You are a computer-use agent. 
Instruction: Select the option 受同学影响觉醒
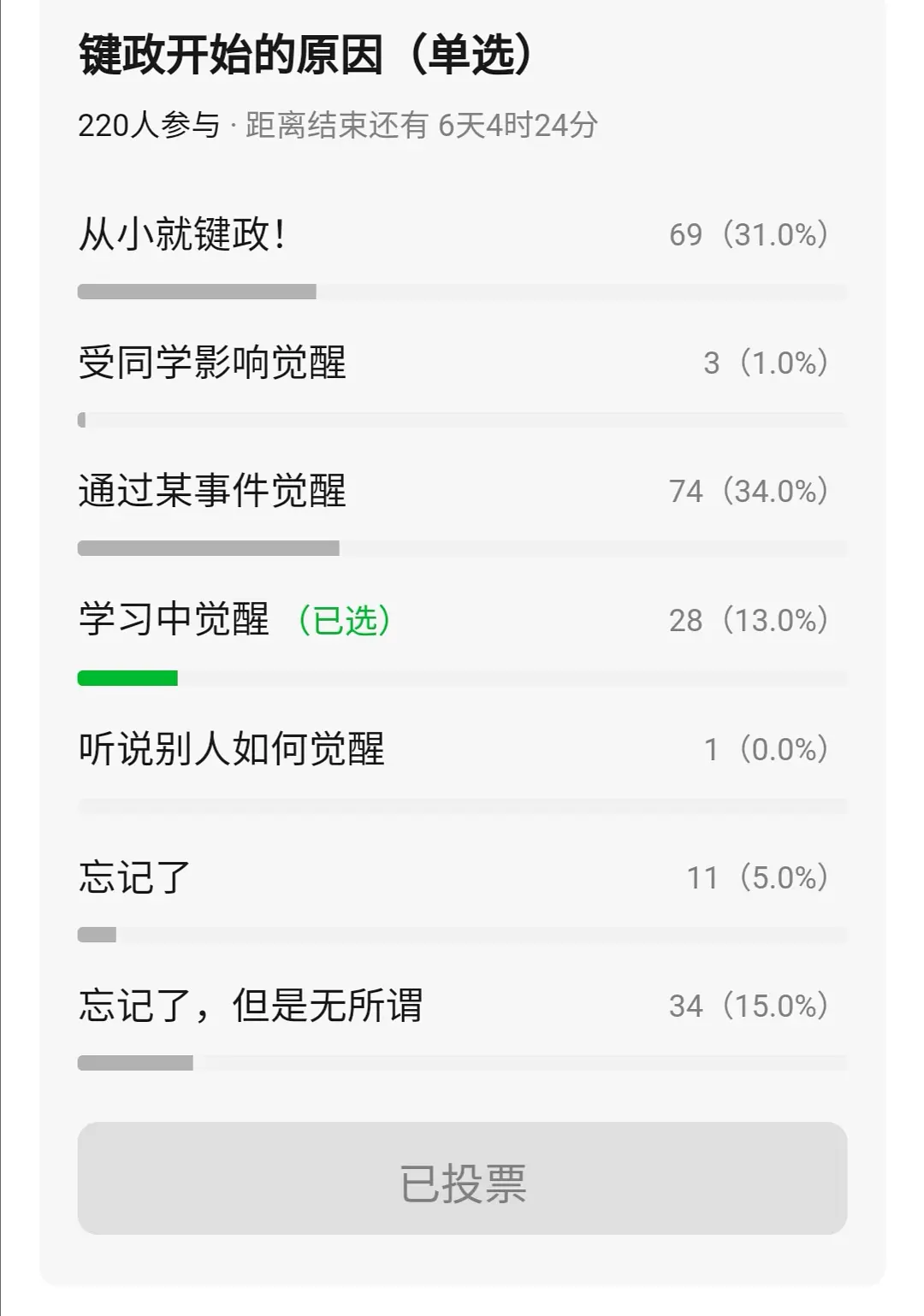click(212, 363)
